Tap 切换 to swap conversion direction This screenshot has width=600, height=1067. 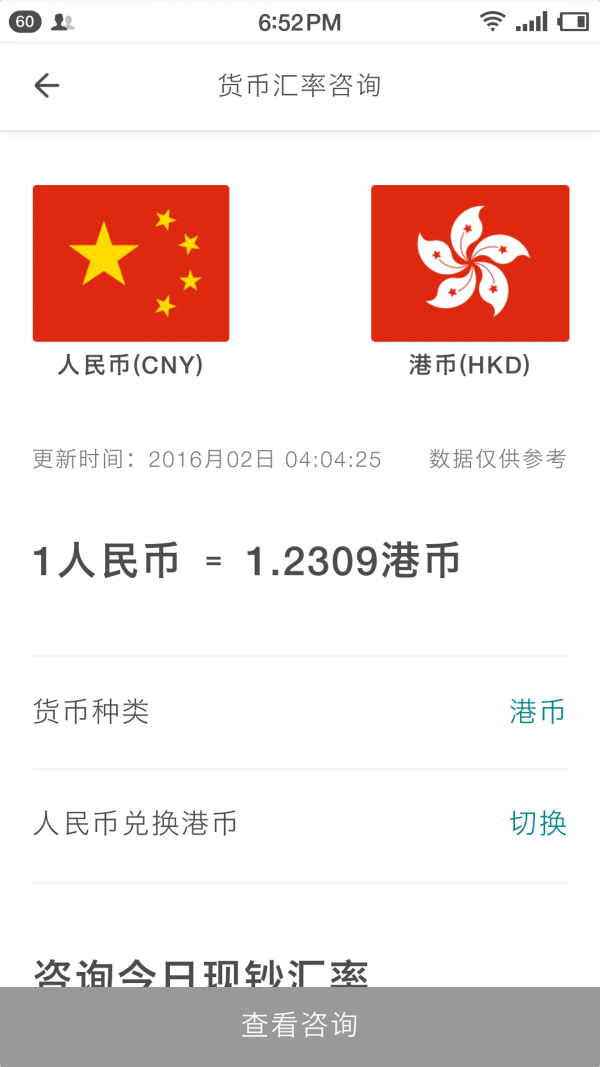(537, 824)
